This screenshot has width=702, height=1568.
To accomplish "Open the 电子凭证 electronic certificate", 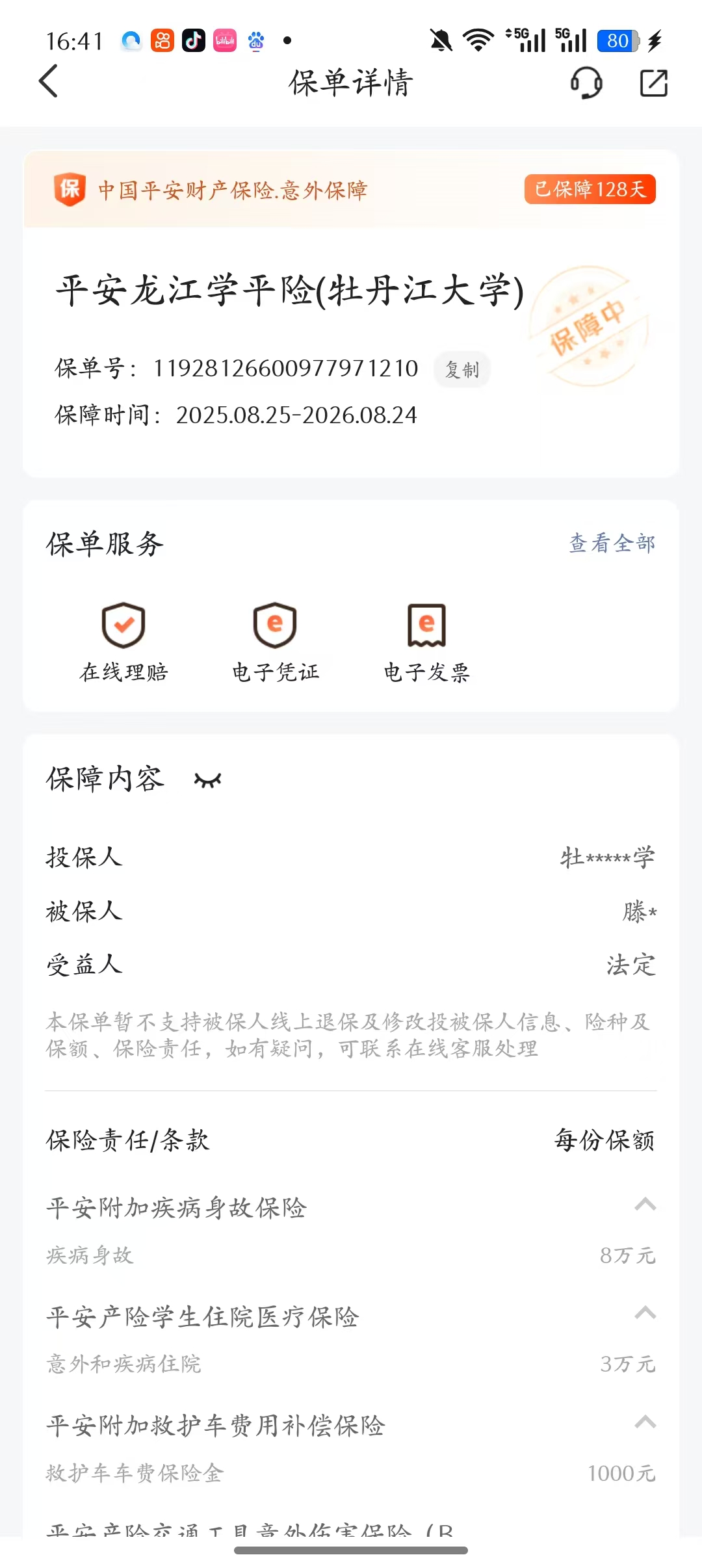I will click(x=276, y=641).
